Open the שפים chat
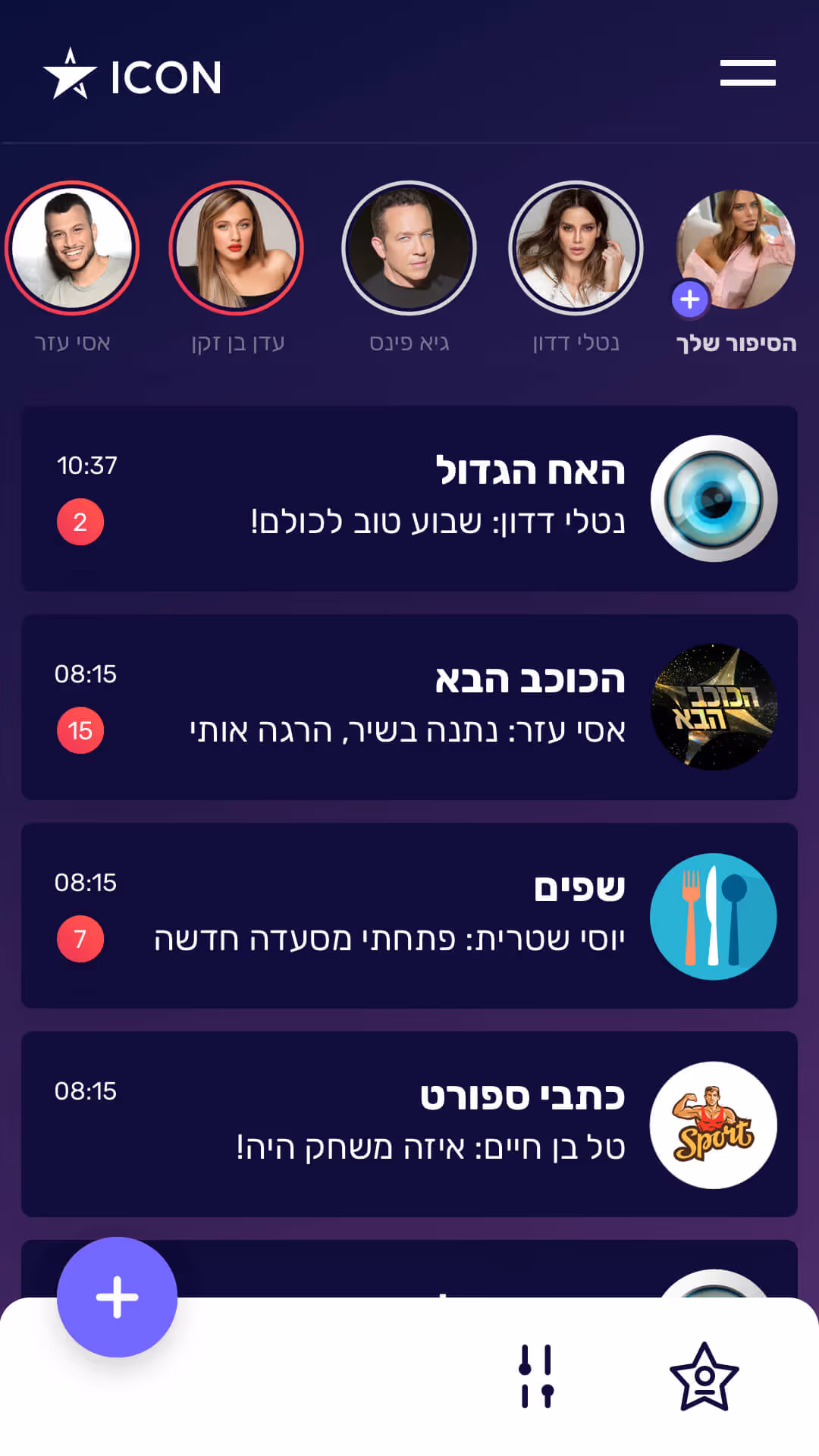The width and height of the screenshot is (819, 1456). coord(409,915)
